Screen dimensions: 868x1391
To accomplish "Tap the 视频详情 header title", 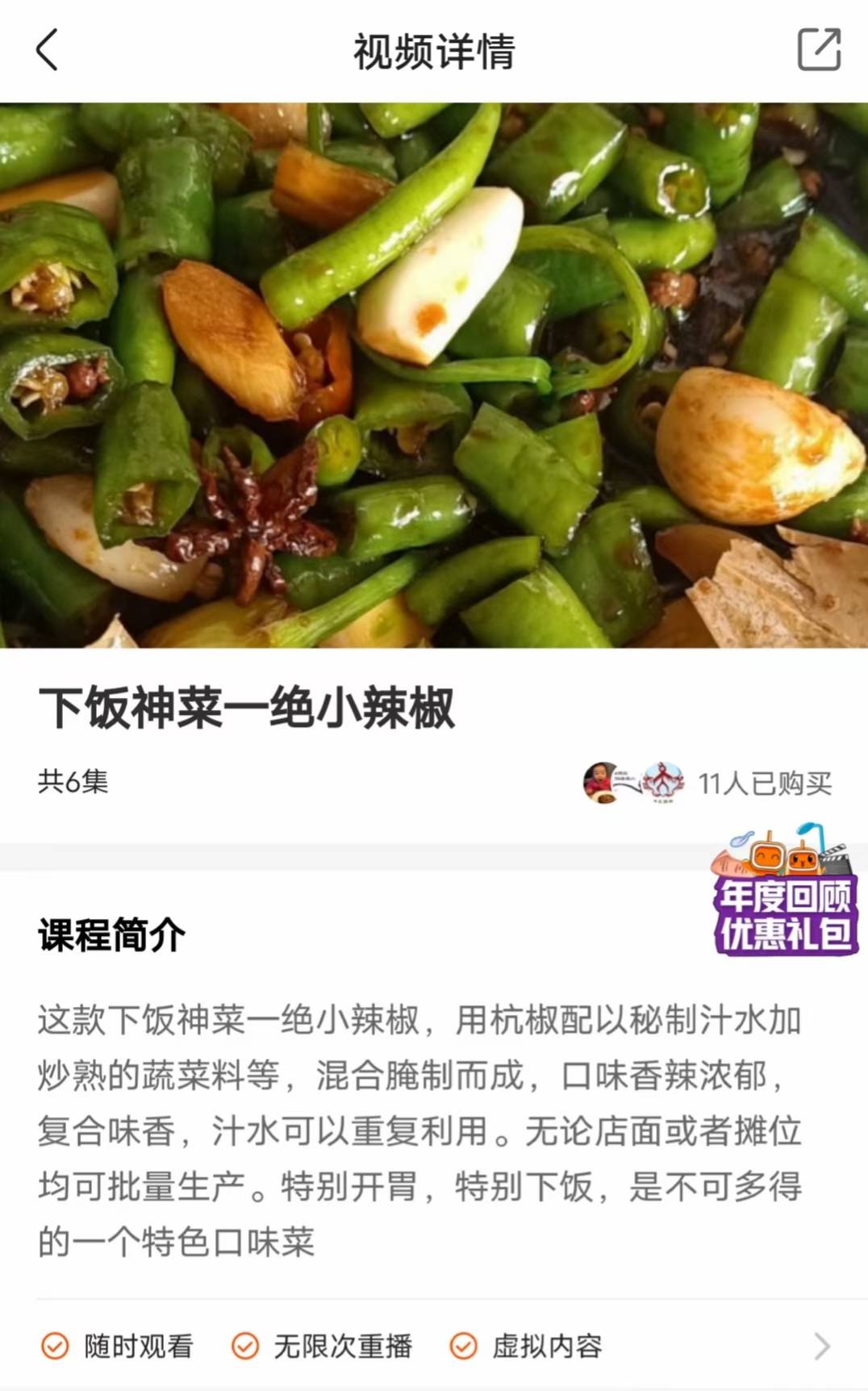I will point(434,50).
